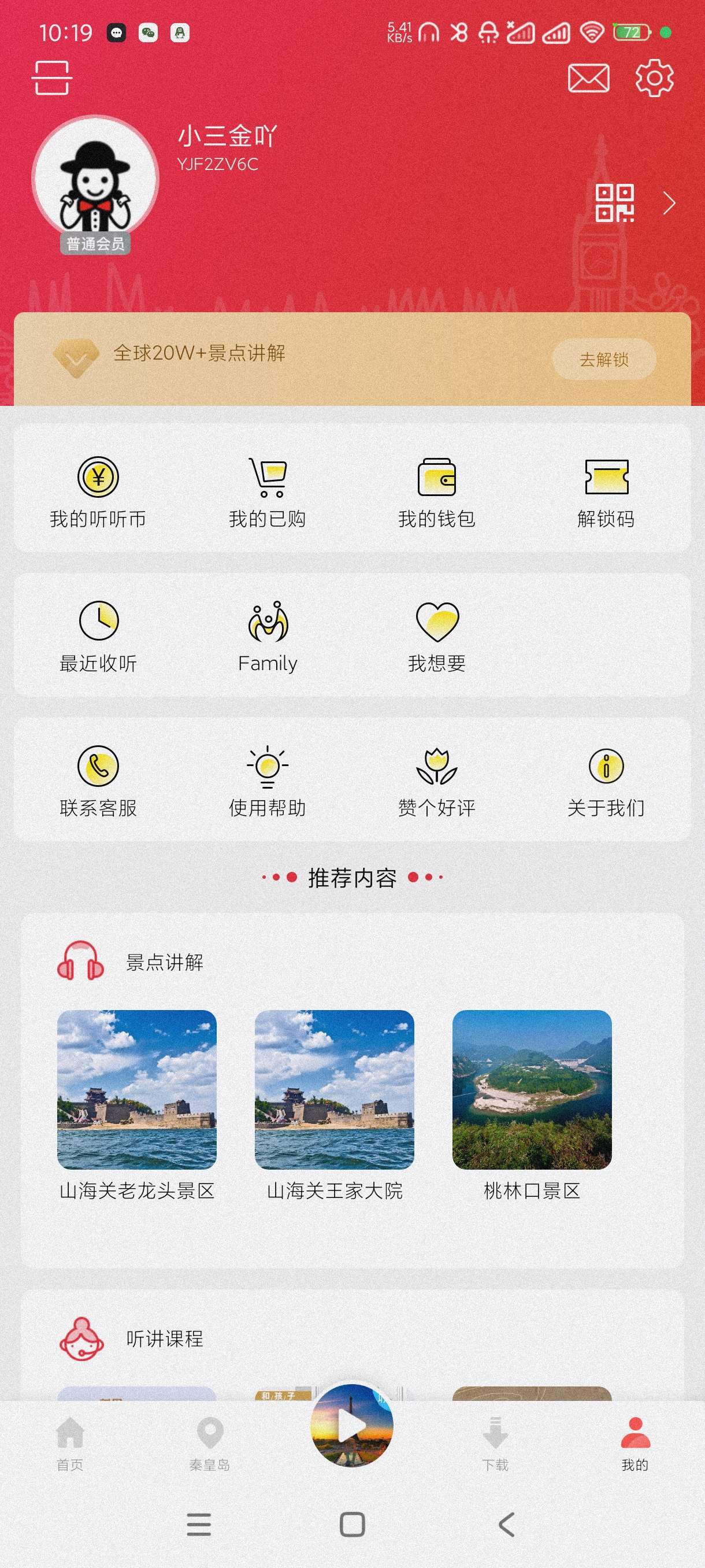The height and width of the screenshot is (1568, 705).
Task: Switch to the 首页 tab
Action: 70,1444
